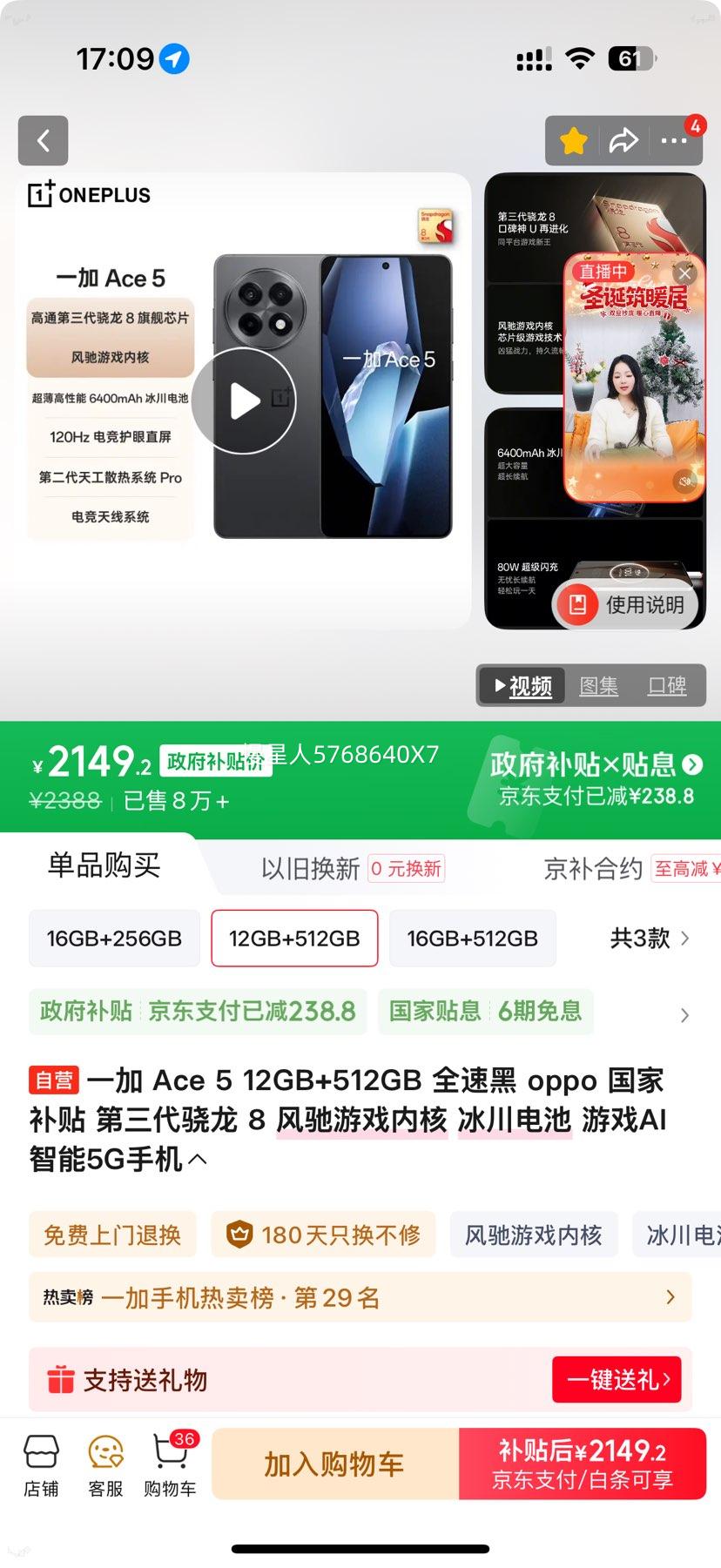Open the 购物车 shopping cart
721x1568 pixels.
pos(169,1465)
